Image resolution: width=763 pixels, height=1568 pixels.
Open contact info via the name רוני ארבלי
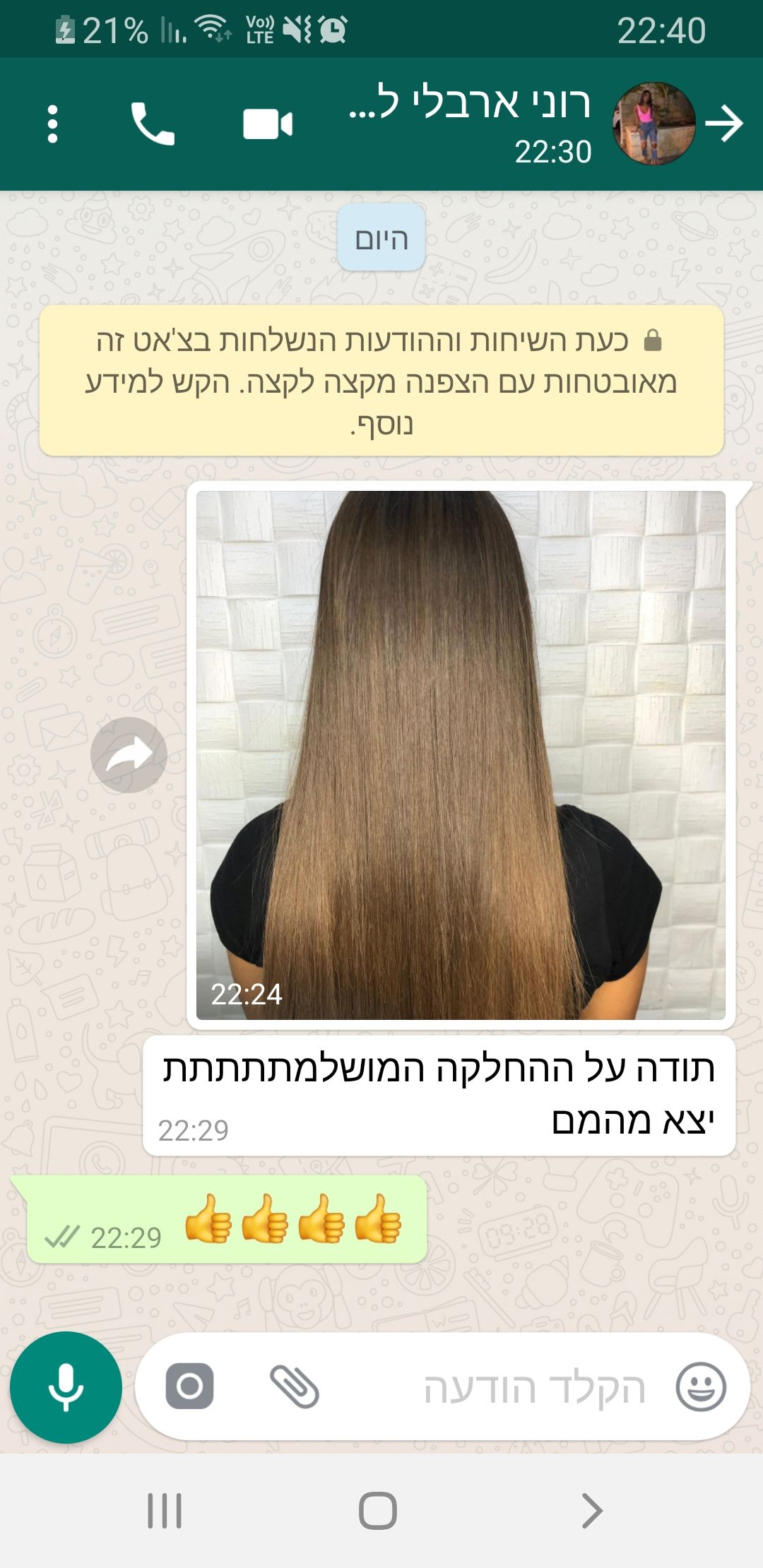click(x=470, y=102)
